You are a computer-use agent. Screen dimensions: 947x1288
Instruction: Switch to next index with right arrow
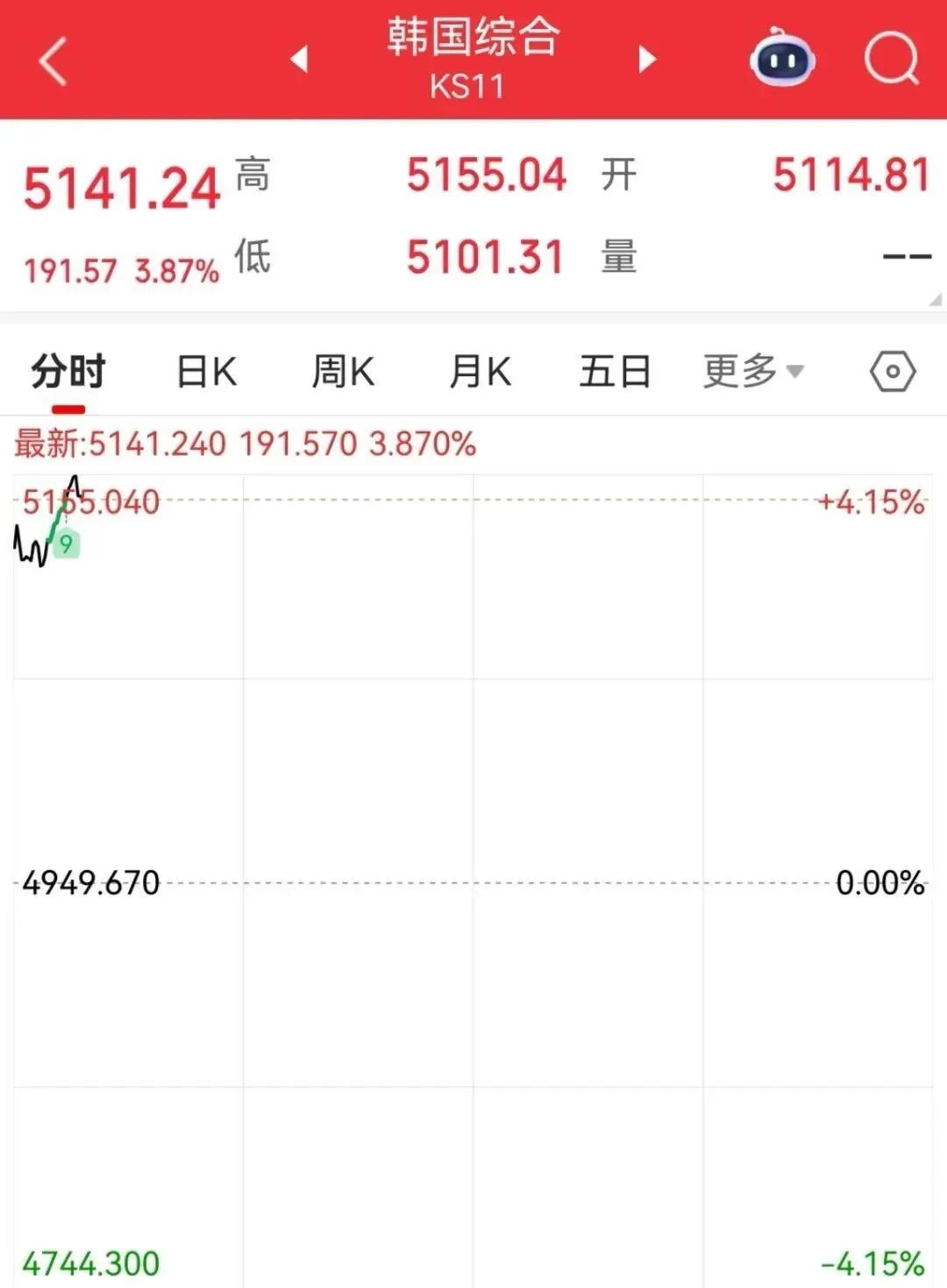tap(646, 58)
